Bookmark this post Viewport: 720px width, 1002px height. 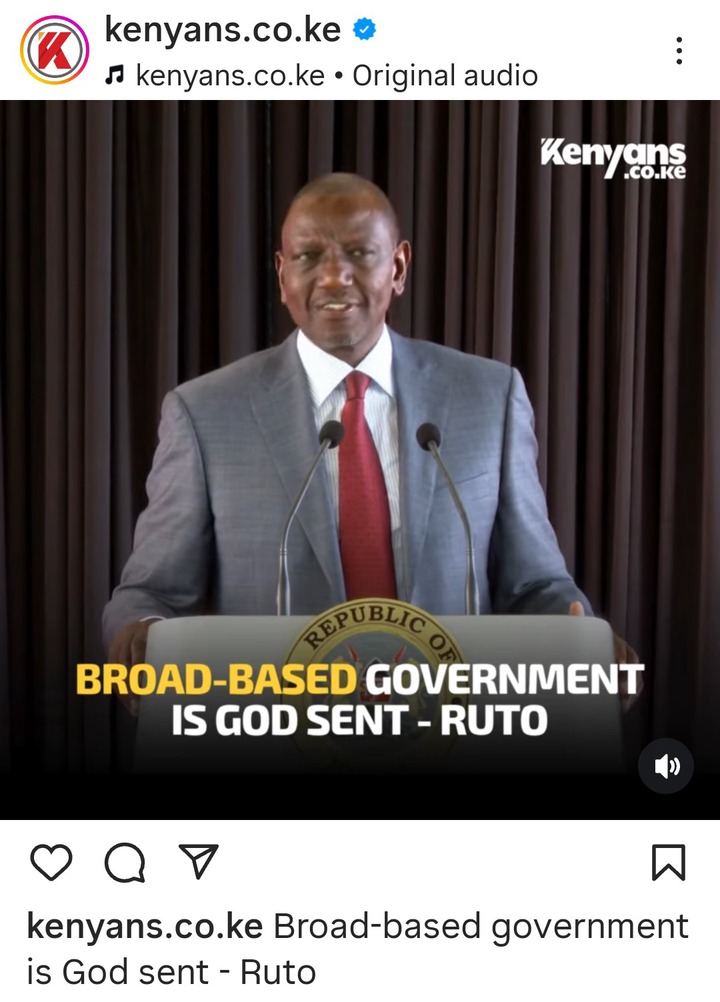click(668, 862)
